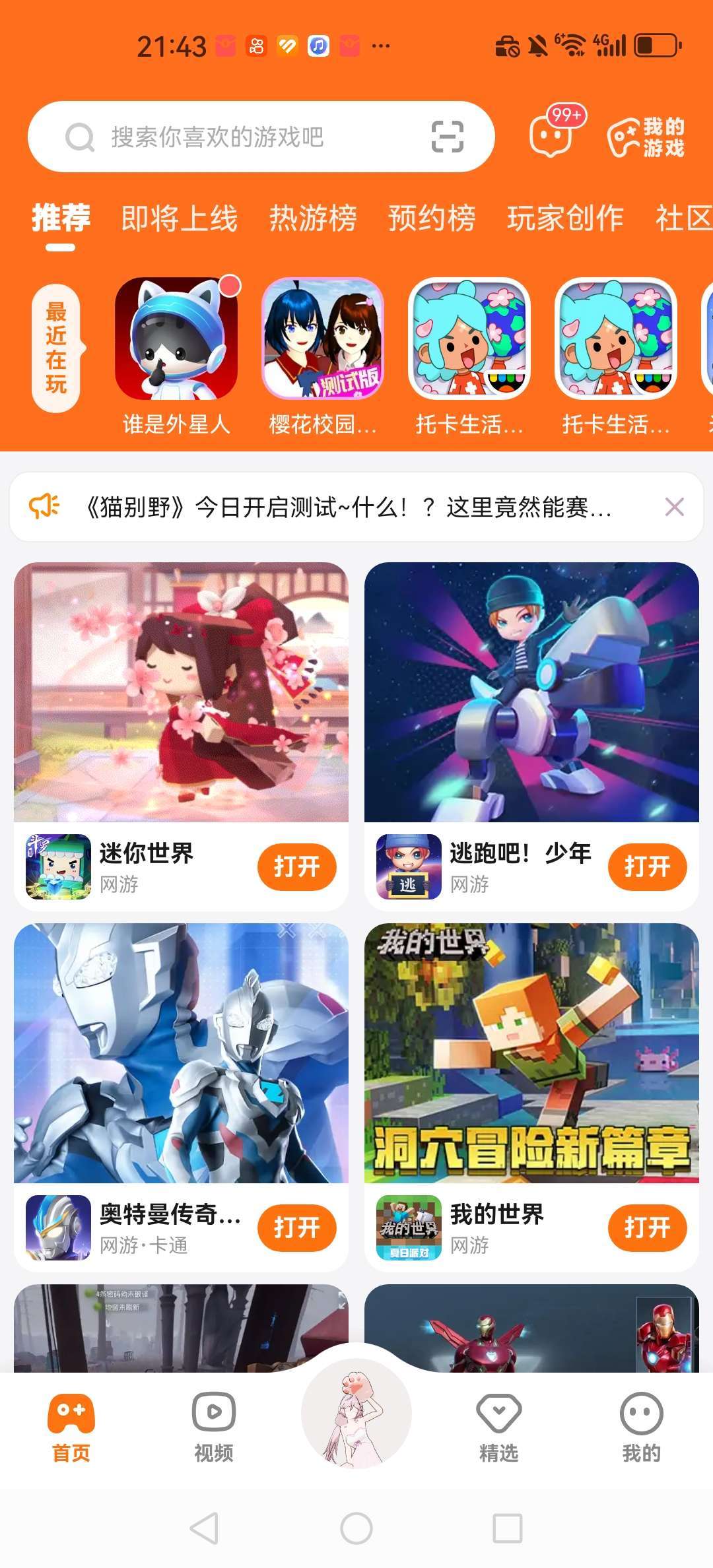Dismiss the 猫别野 announcement banner
This screenshot has height=1568, width=713.
674,507
